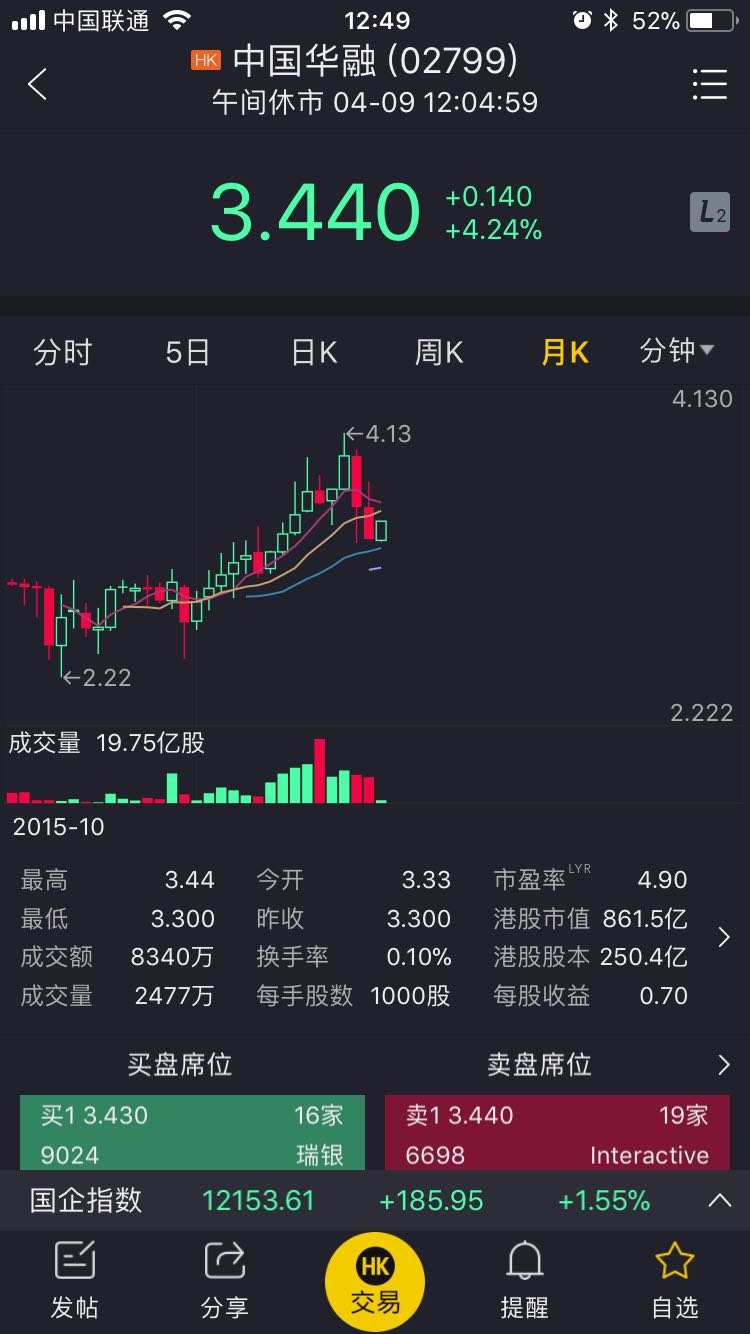Open broker seats via chevron next to 卖盘席位

[725, 1065]
